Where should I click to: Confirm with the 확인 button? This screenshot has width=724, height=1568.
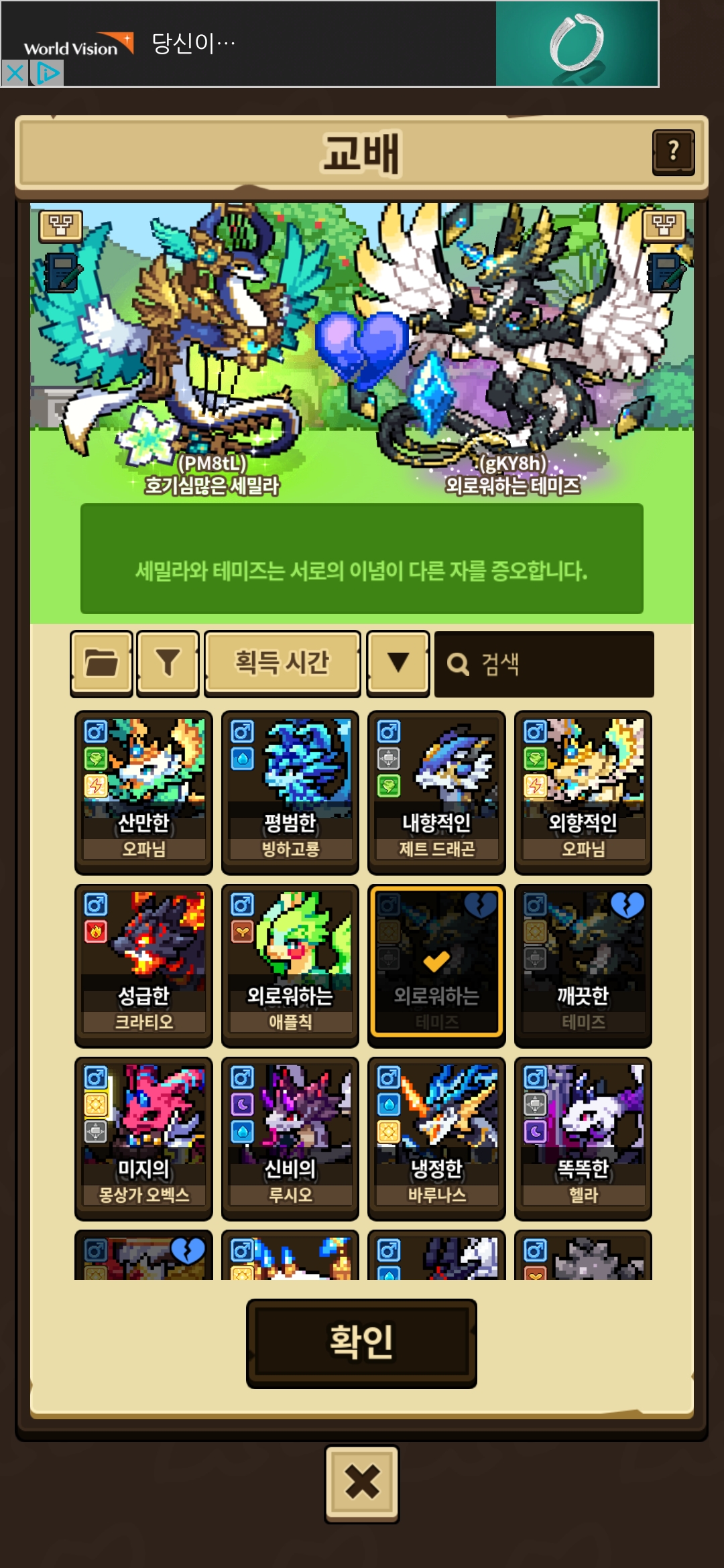click(361, 1343)
